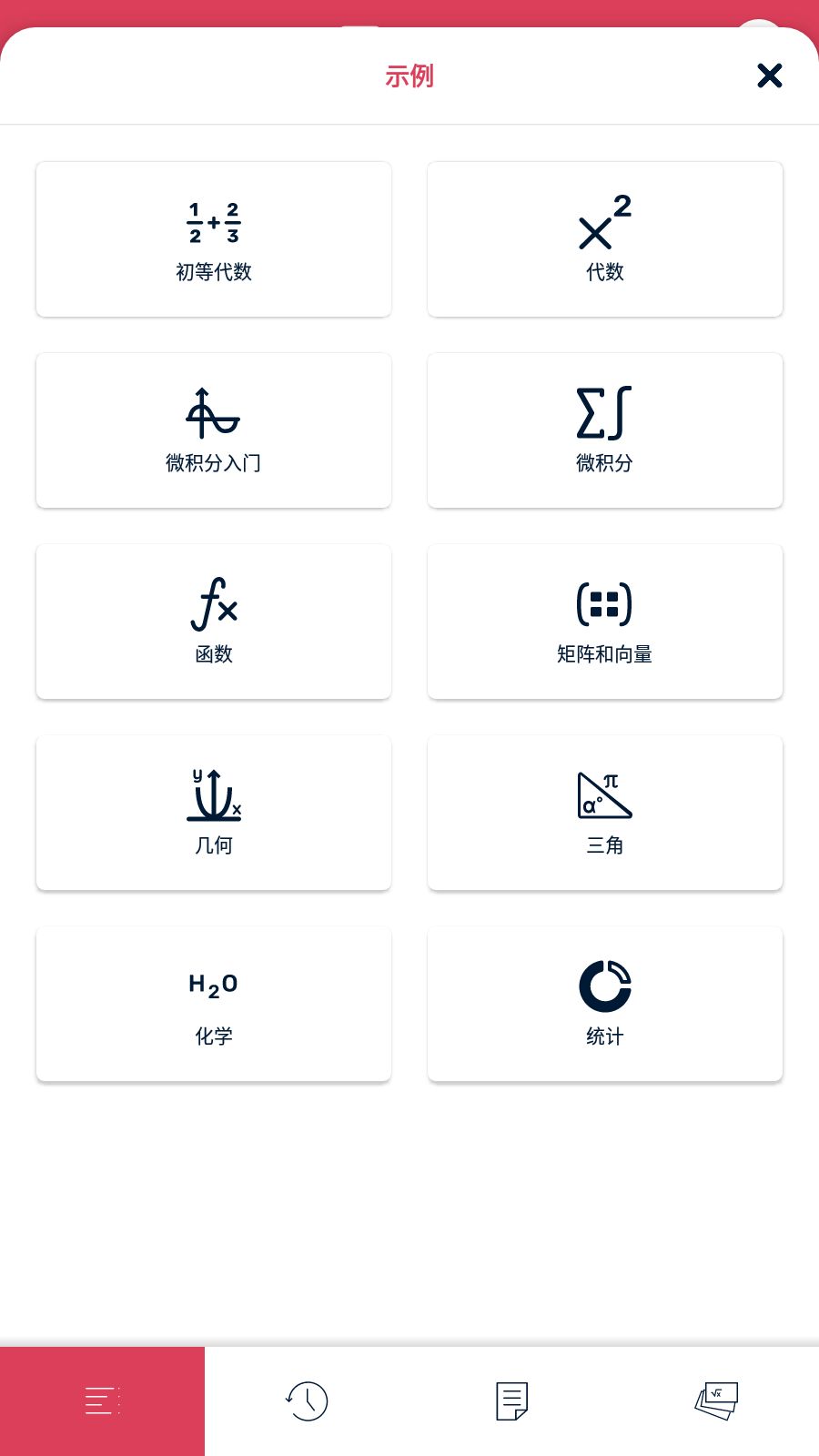Click the triangle α° π 三角 icon
Viewport: 819px width, 1456px height.
tap(604, 794)
